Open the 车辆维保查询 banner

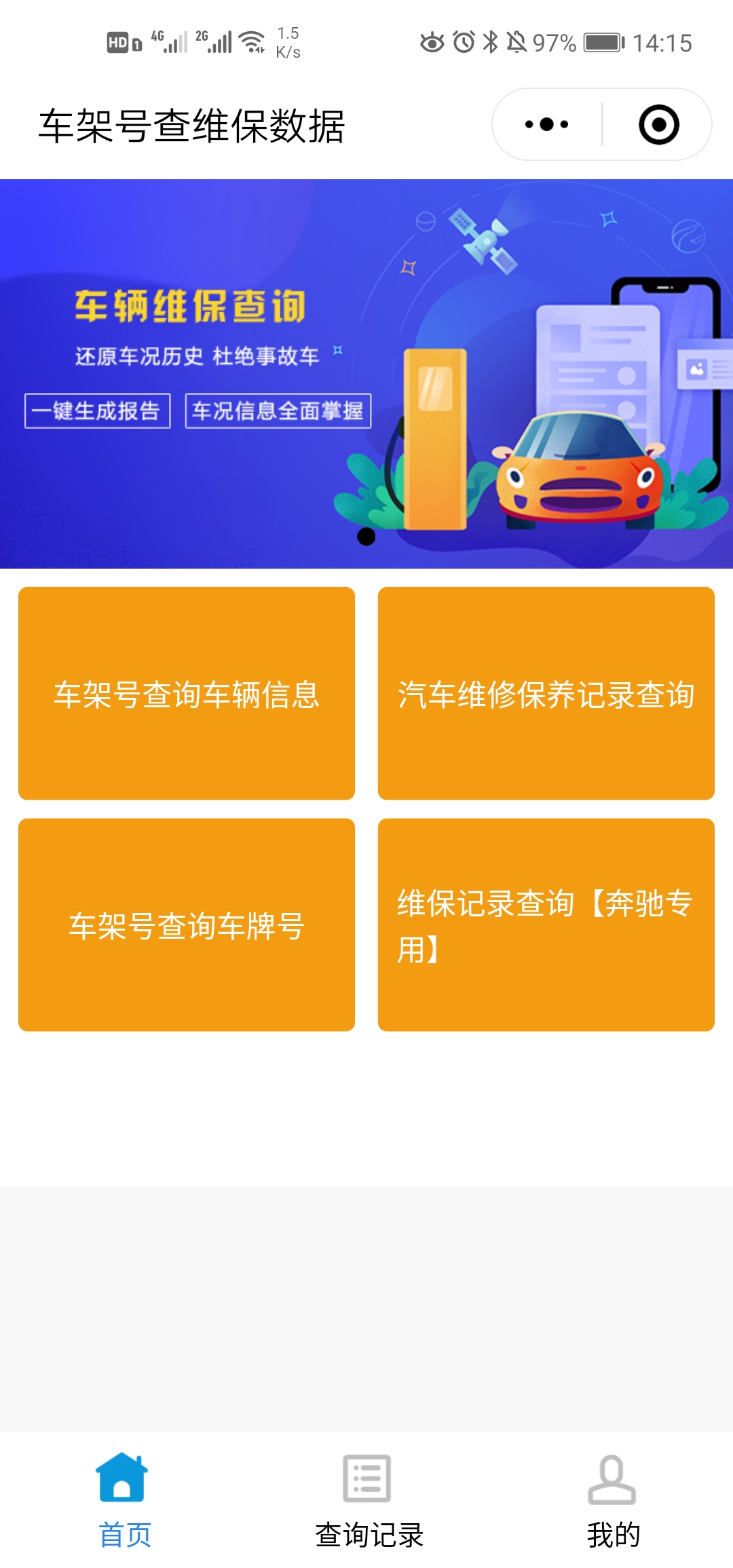point(366,373)
